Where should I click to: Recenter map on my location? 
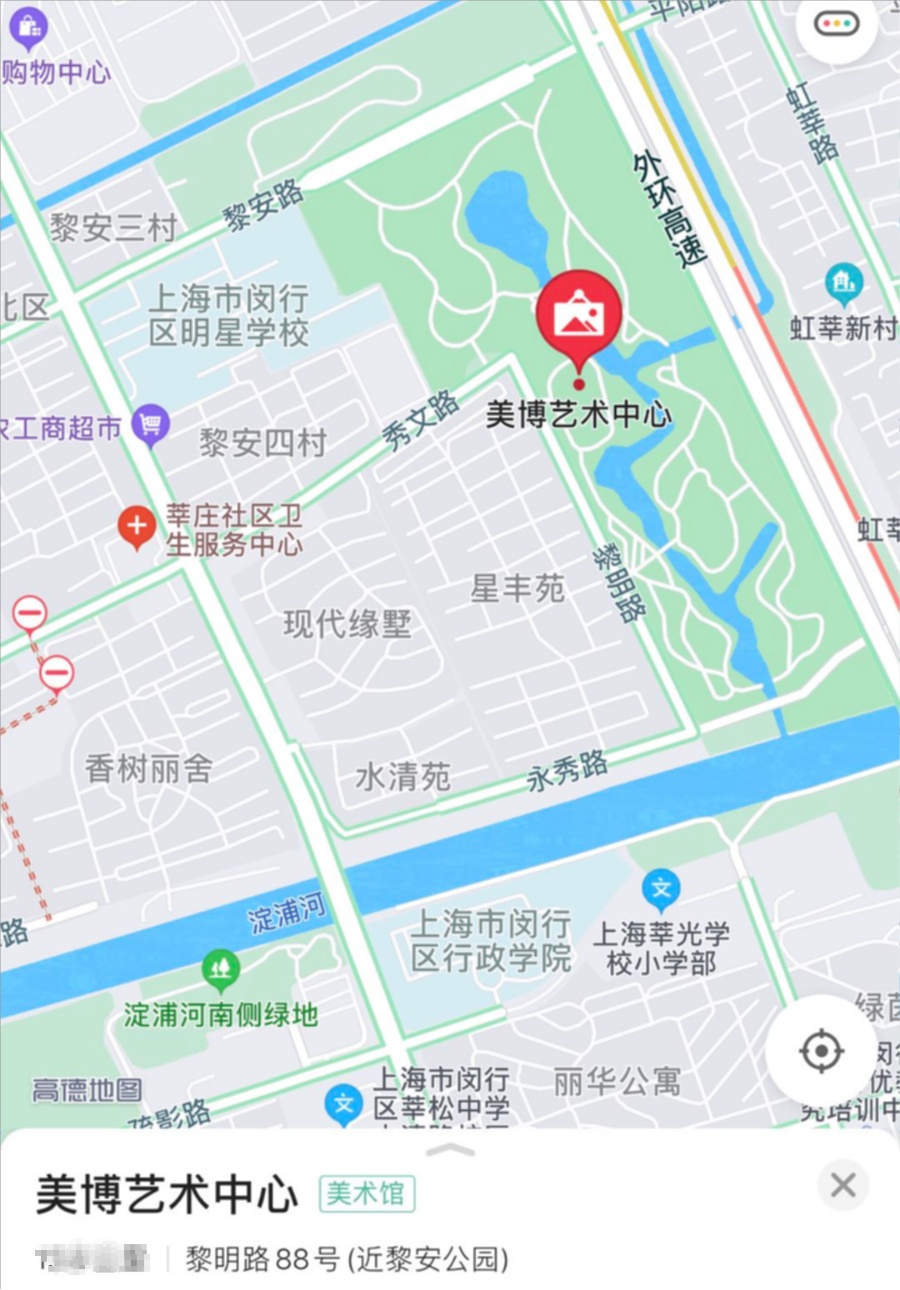coord(821,1051)
